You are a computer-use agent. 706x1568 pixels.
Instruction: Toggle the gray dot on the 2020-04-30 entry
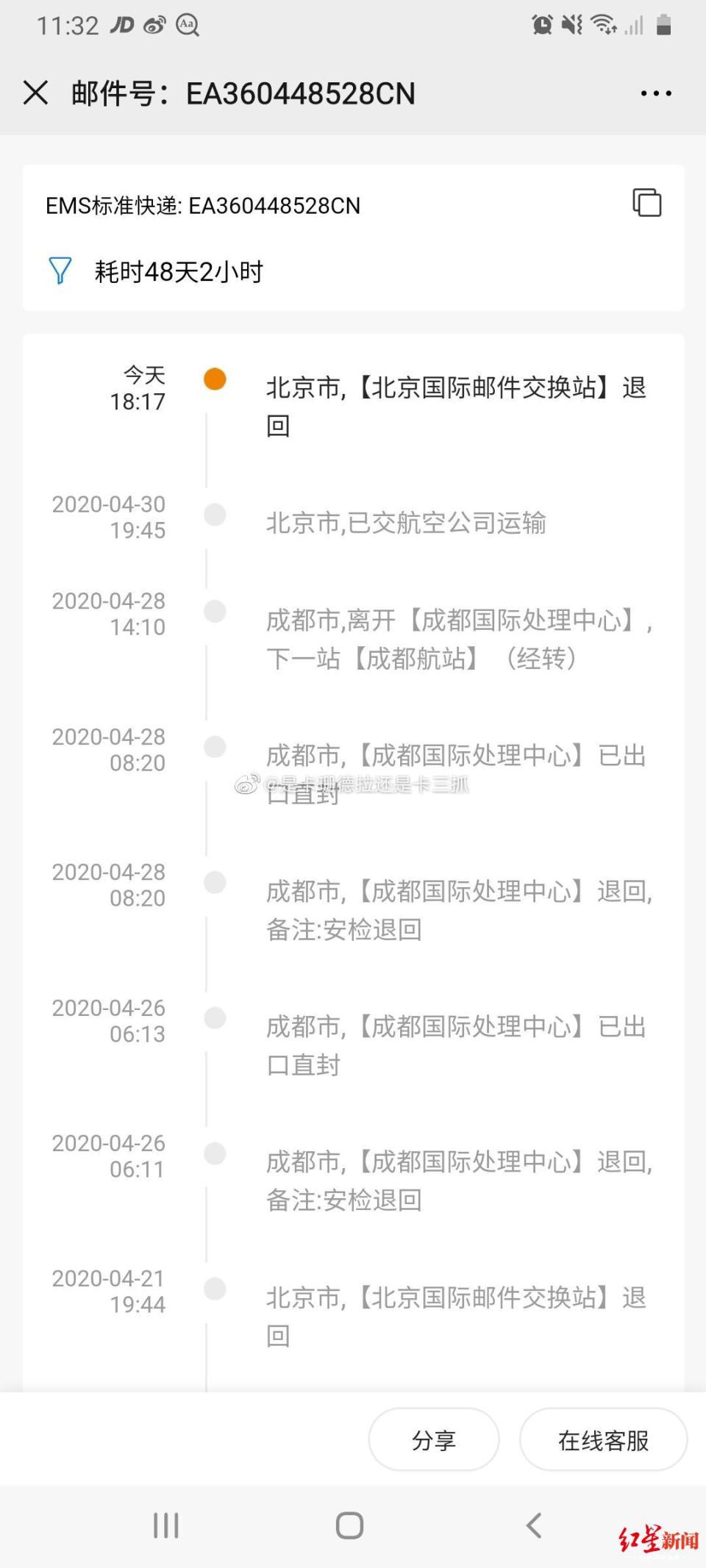[x=215, y=515]
